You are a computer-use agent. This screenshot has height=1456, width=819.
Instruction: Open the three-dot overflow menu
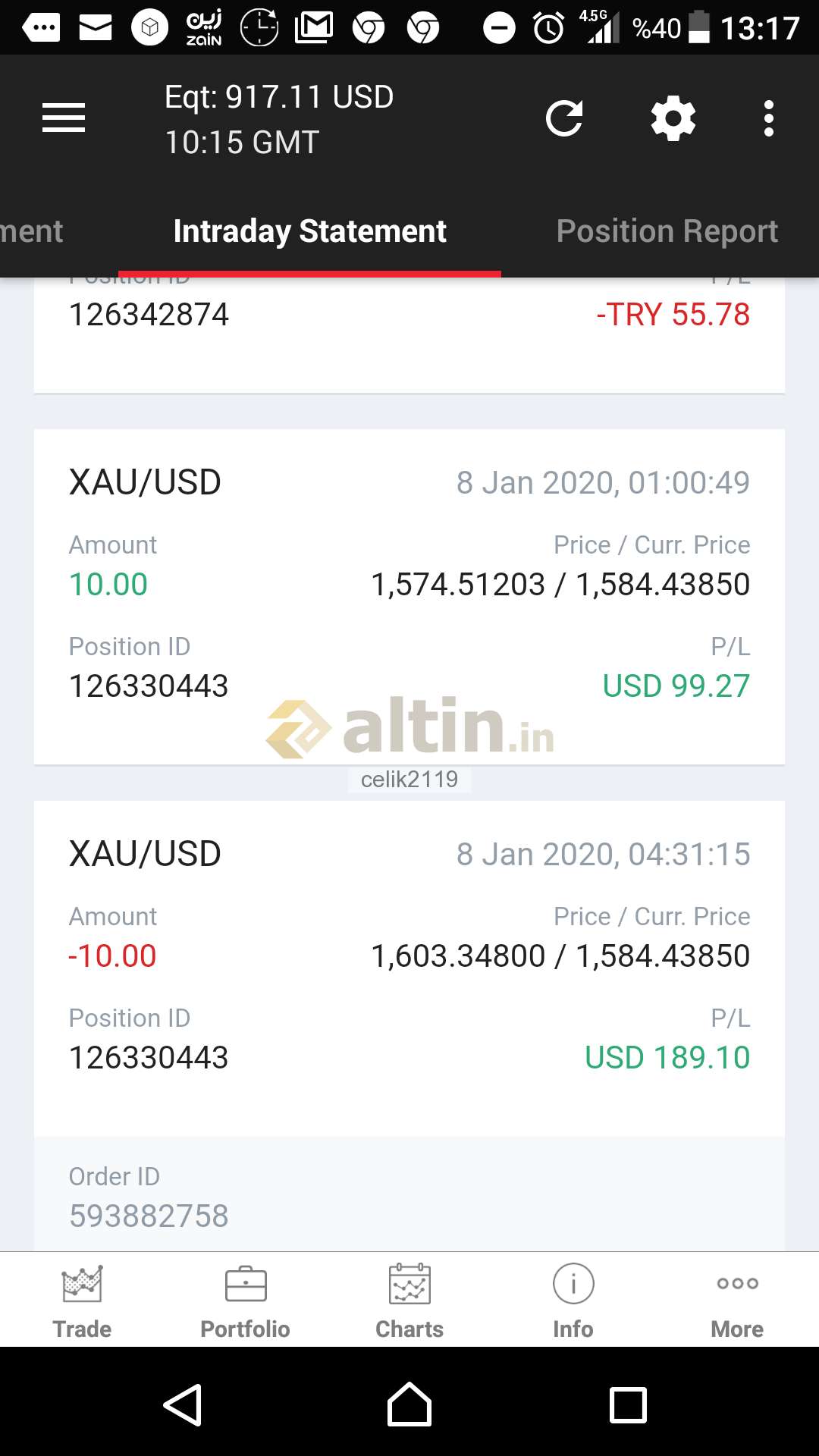tap(769, 118)
